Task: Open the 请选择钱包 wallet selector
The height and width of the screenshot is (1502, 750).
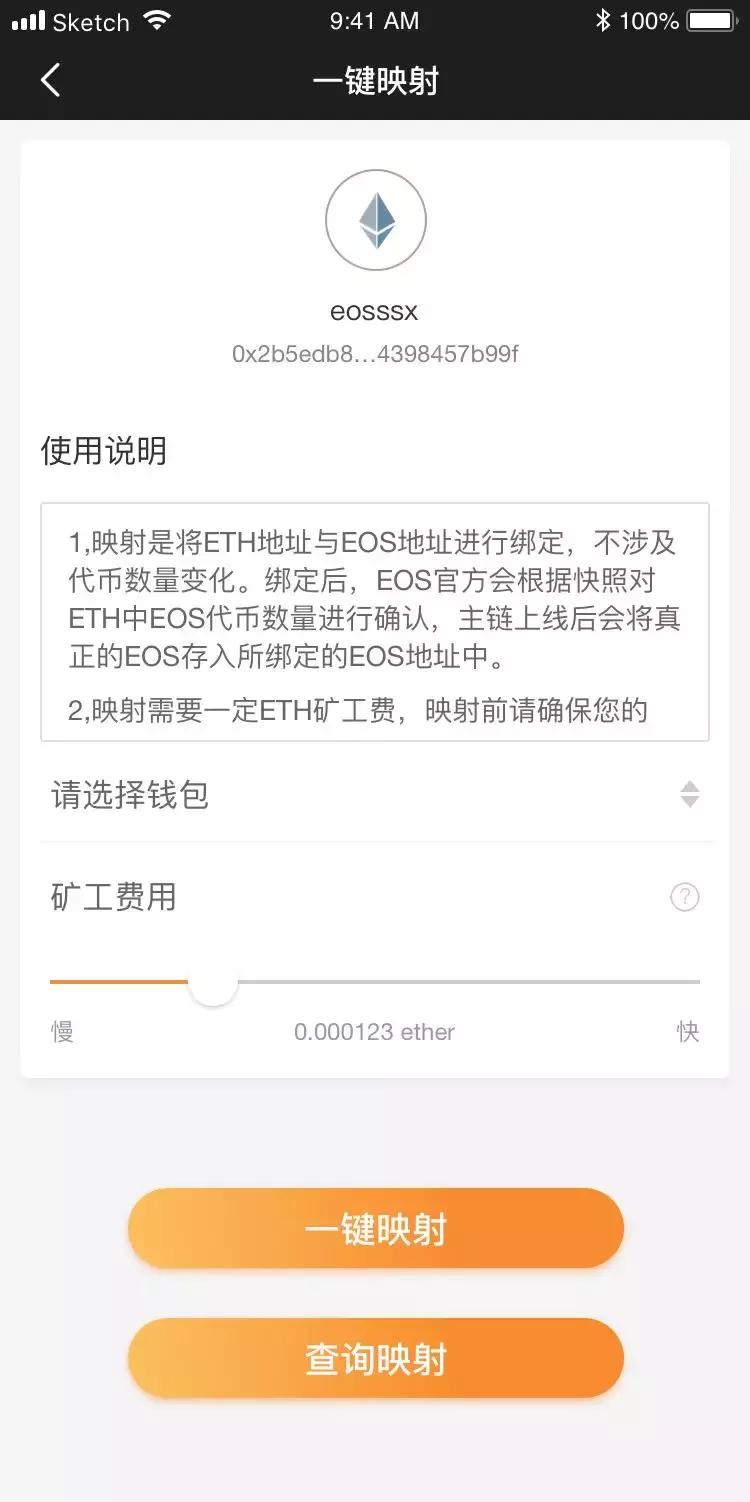Action: coord(130,794)
